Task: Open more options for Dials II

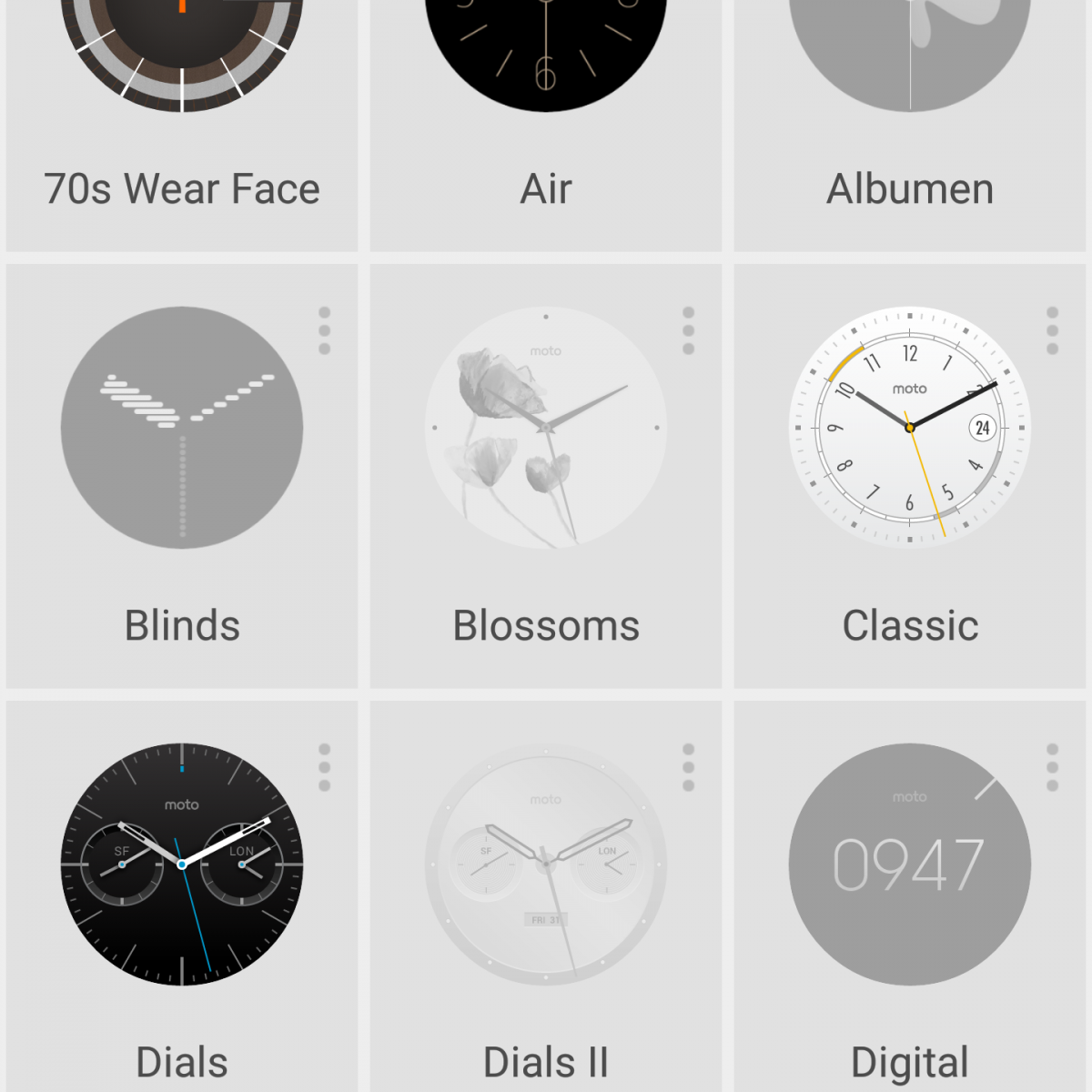Action: [x=688, y=767]
